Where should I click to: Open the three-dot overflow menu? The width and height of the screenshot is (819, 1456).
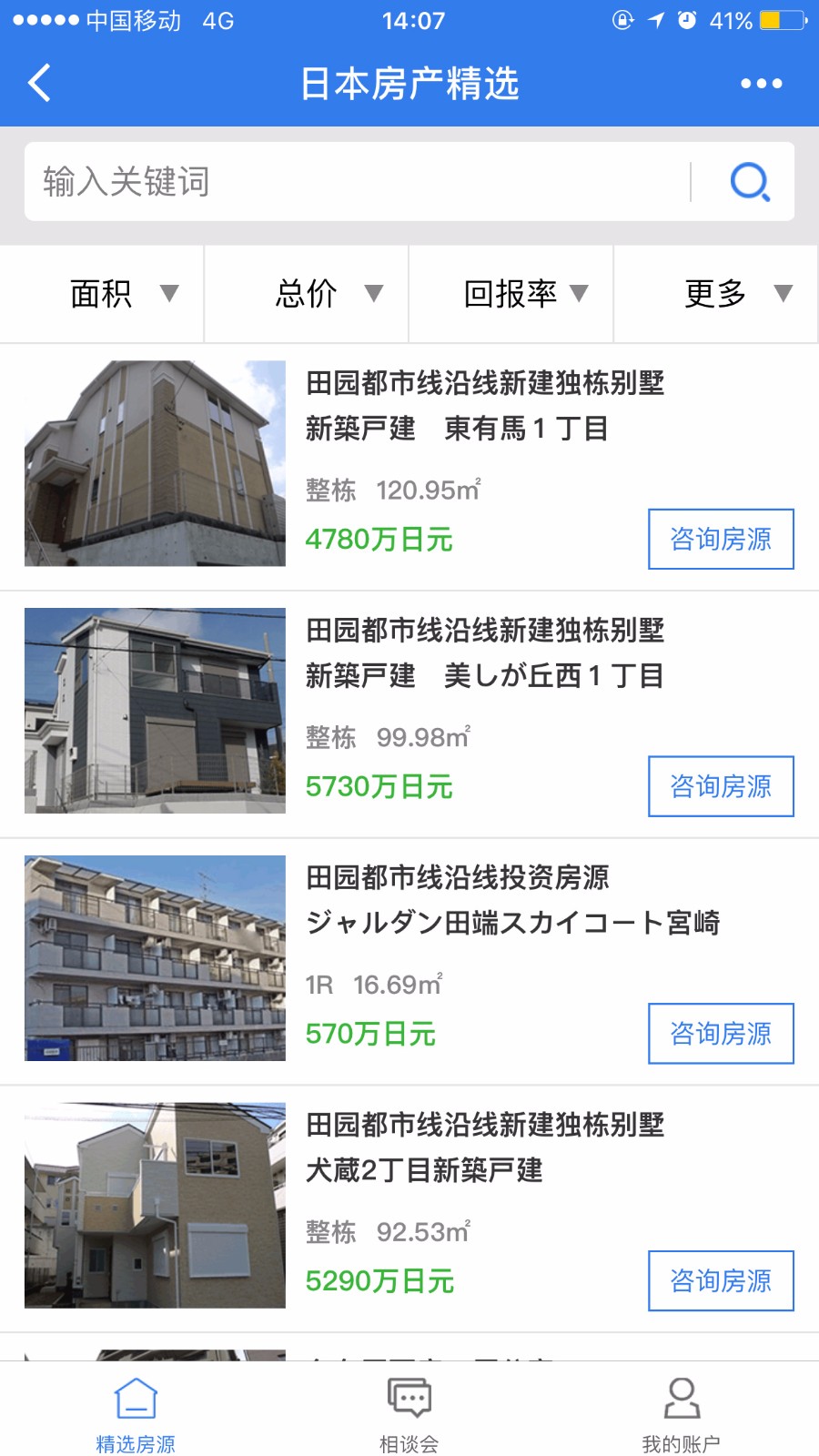coord(761,84)
